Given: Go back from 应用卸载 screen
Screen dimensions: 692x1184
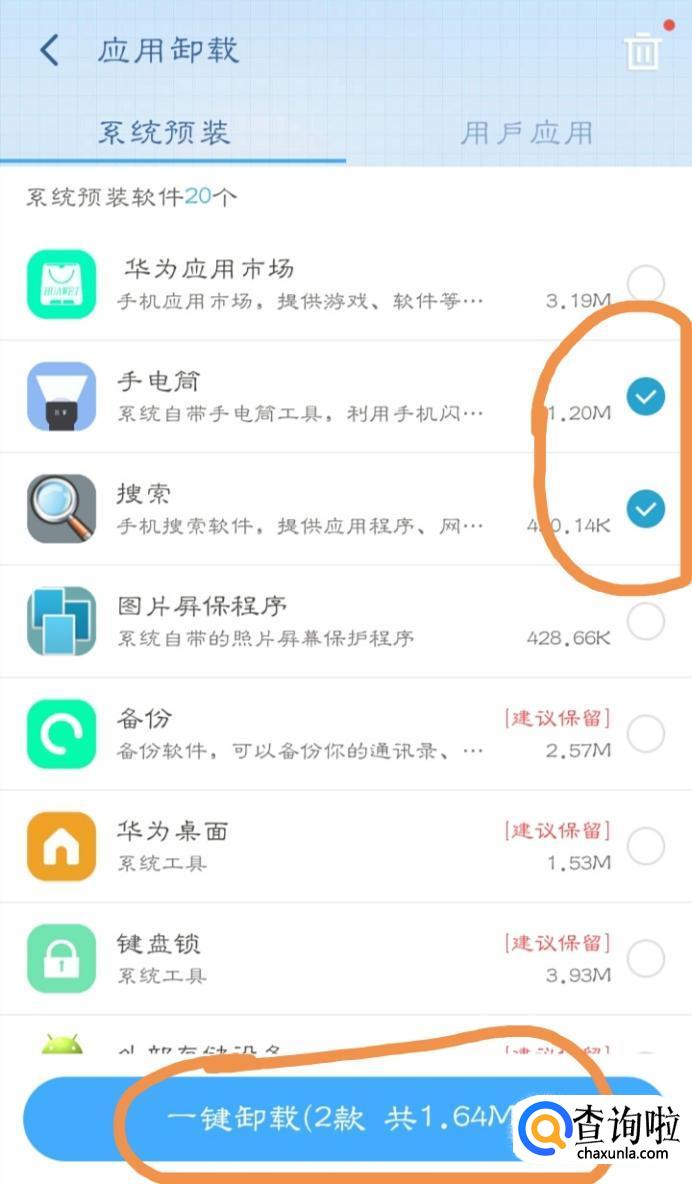Looking at the screenshot, I should 49,51.
